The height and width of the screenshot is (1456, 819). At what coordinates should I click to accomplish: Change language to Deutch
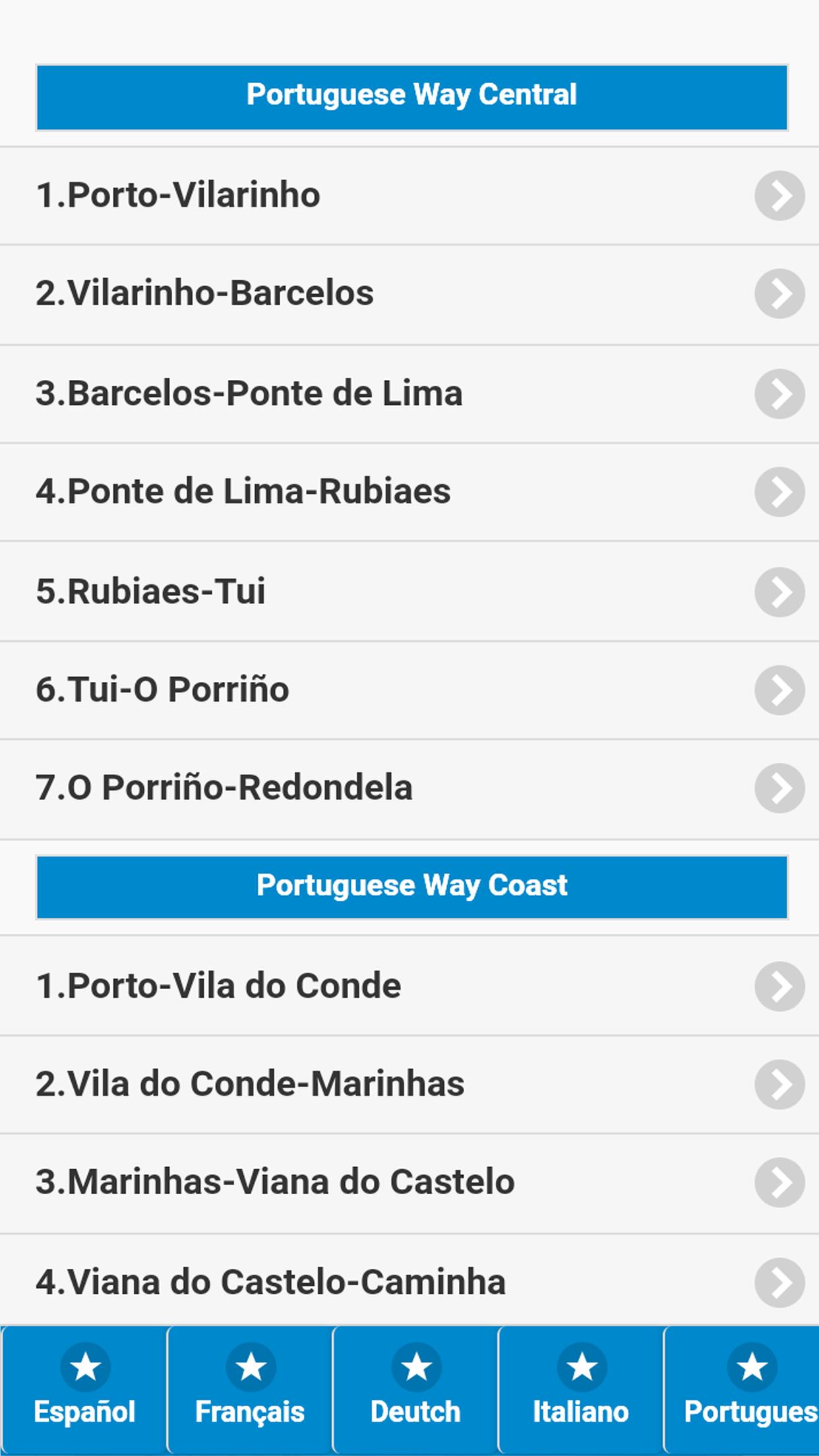[x=415, y=1390]
